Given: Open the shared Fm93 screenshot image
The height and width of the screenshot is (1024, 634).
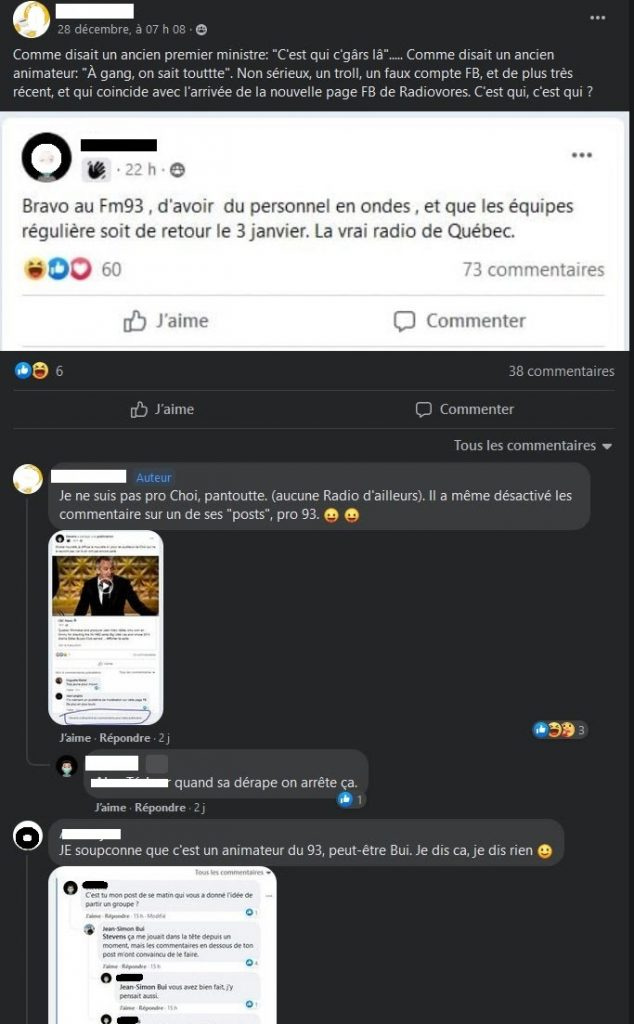Looking at the screenshot, I should pos(316,234).
